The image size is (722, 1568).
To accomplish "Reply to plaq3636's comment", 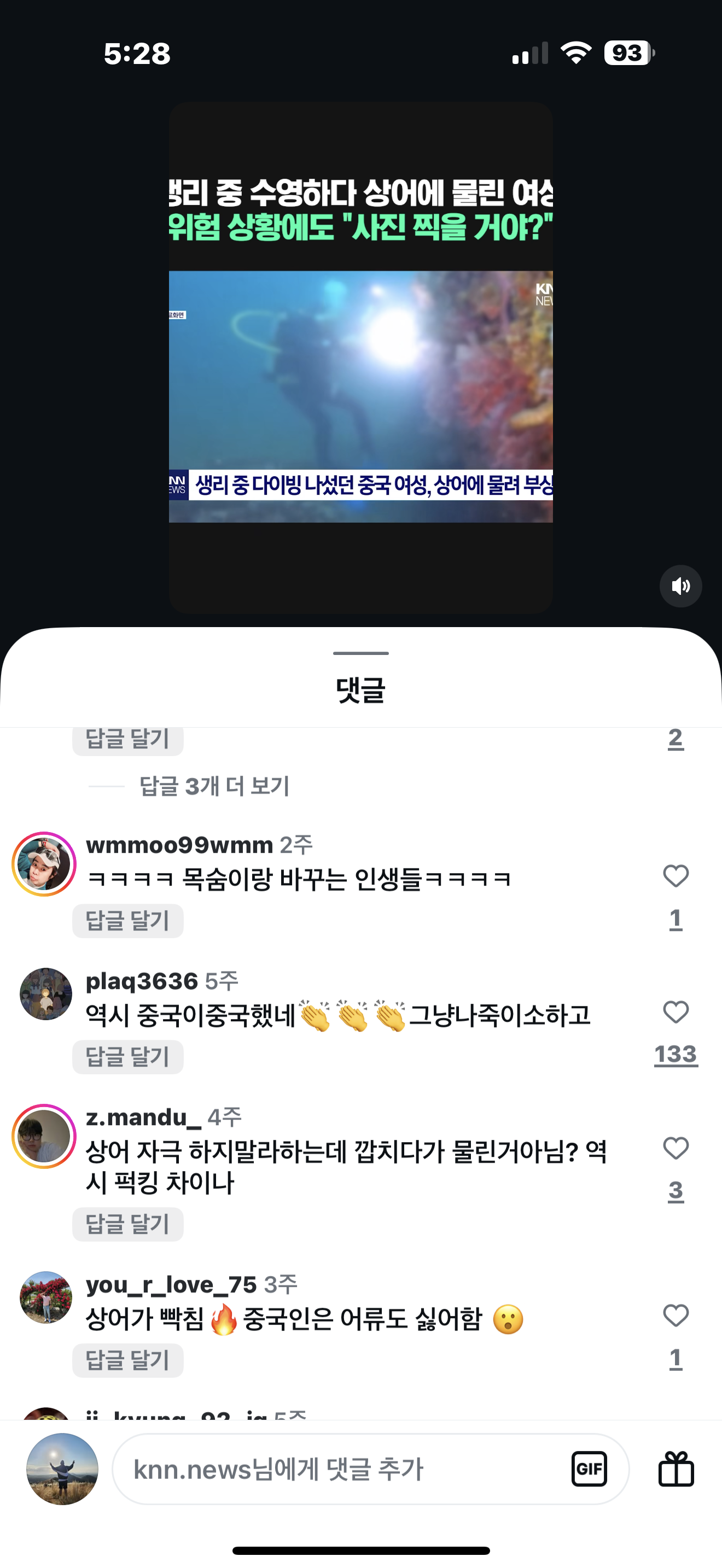I will pyautogui.click(x=127, y=1057).
